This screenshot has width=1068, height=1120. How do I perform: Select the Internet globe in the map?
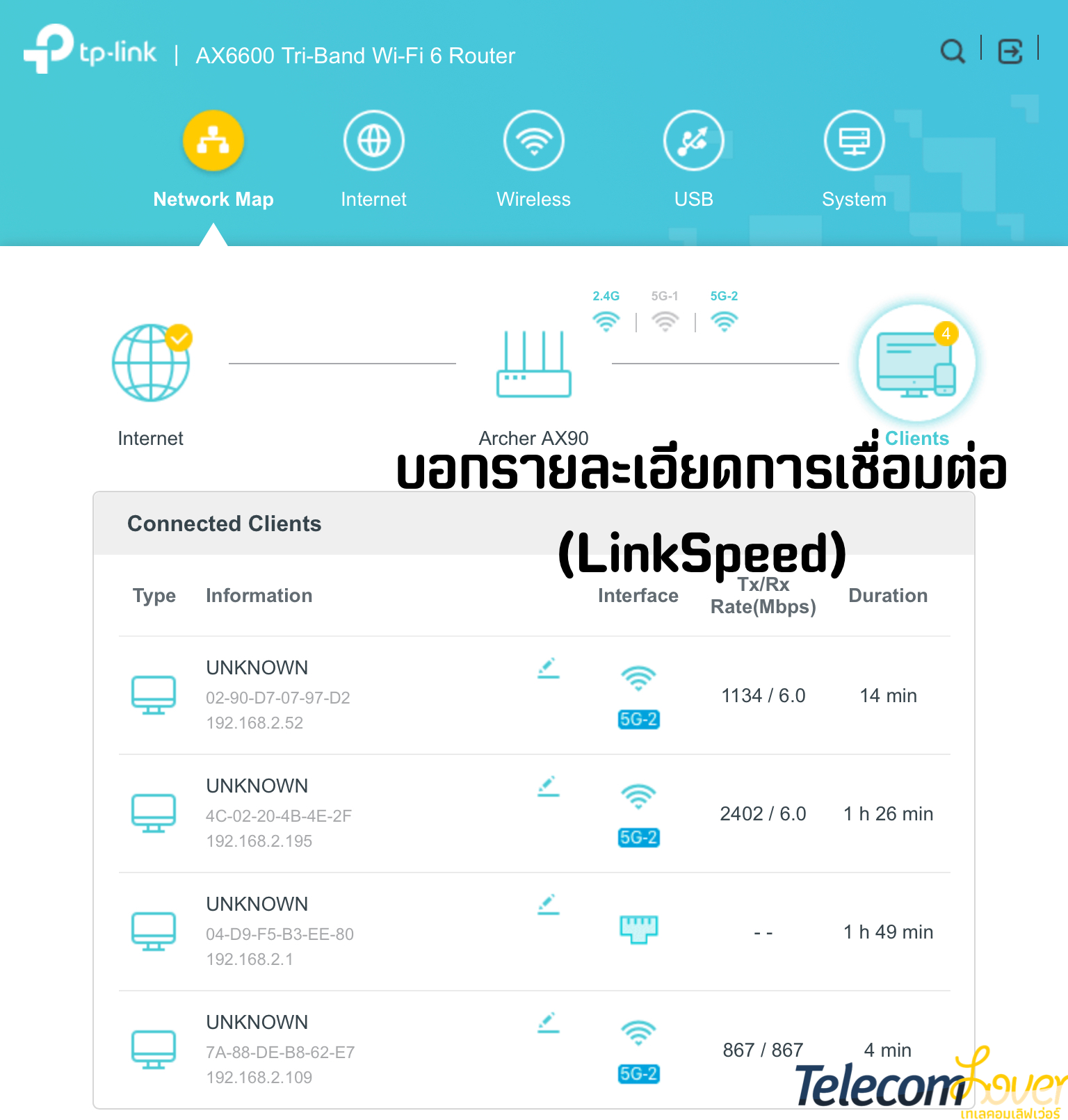(x=151, y=363)
